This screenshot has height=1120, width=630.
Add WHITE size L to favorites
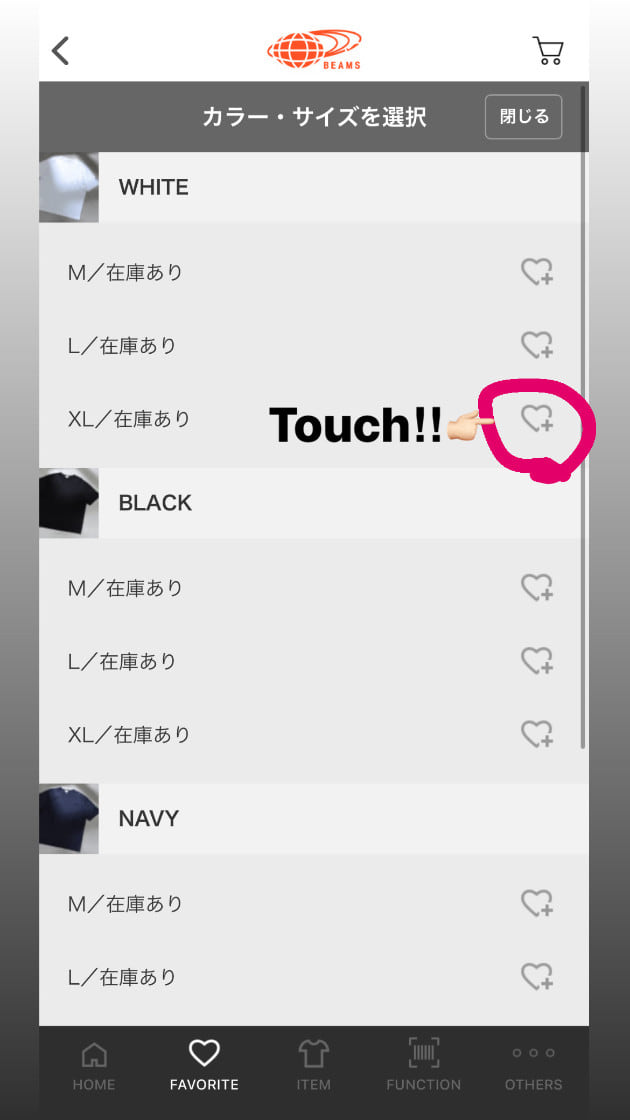point(537,345)
